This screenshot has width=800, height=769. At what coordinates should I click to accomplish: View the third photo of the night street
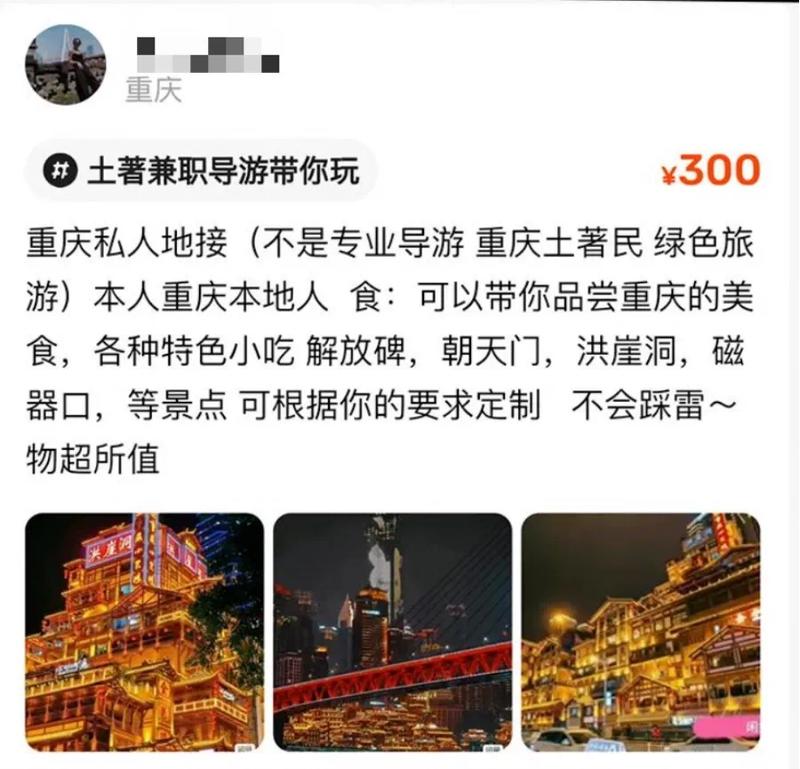tap(640, 631)
